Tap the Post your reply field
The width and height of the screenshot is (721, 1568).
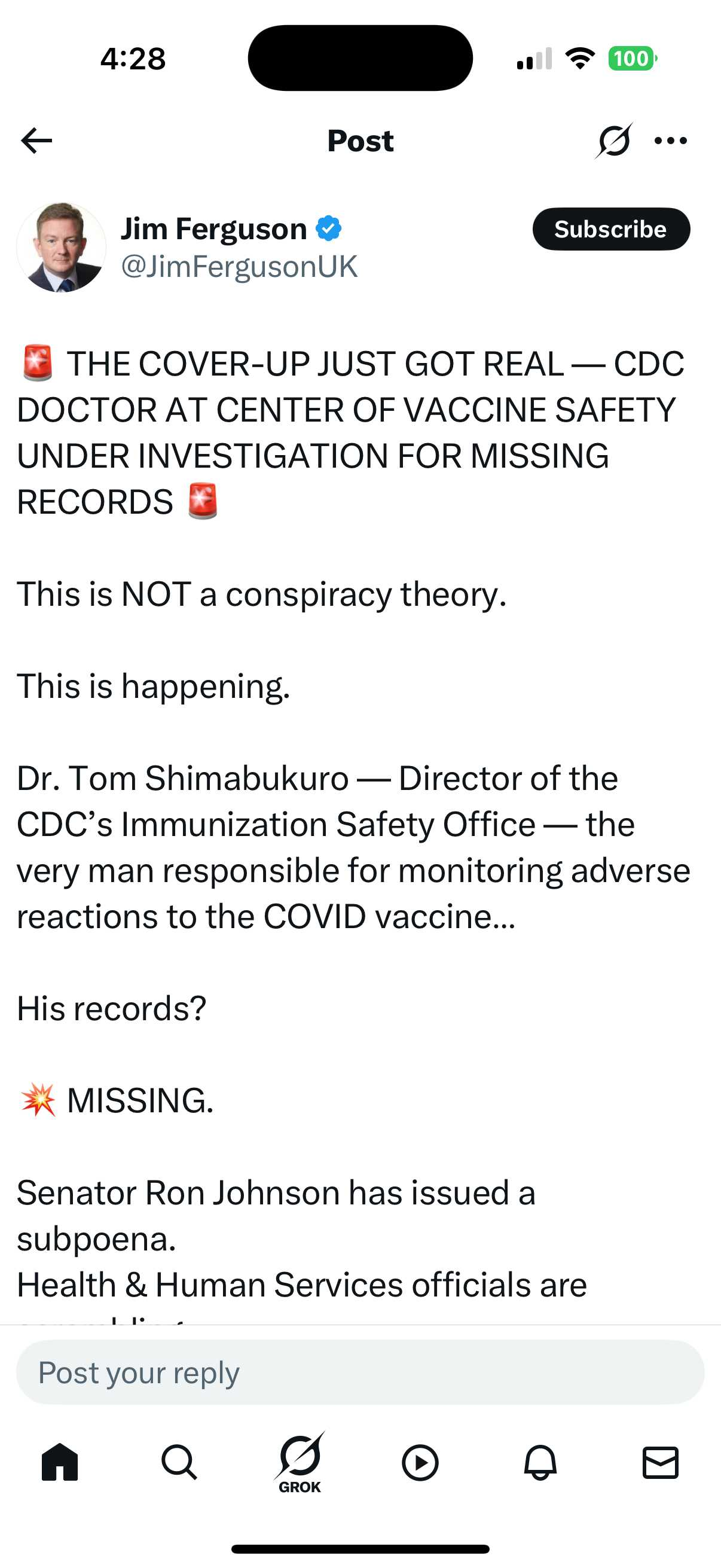pos(360,1372)
